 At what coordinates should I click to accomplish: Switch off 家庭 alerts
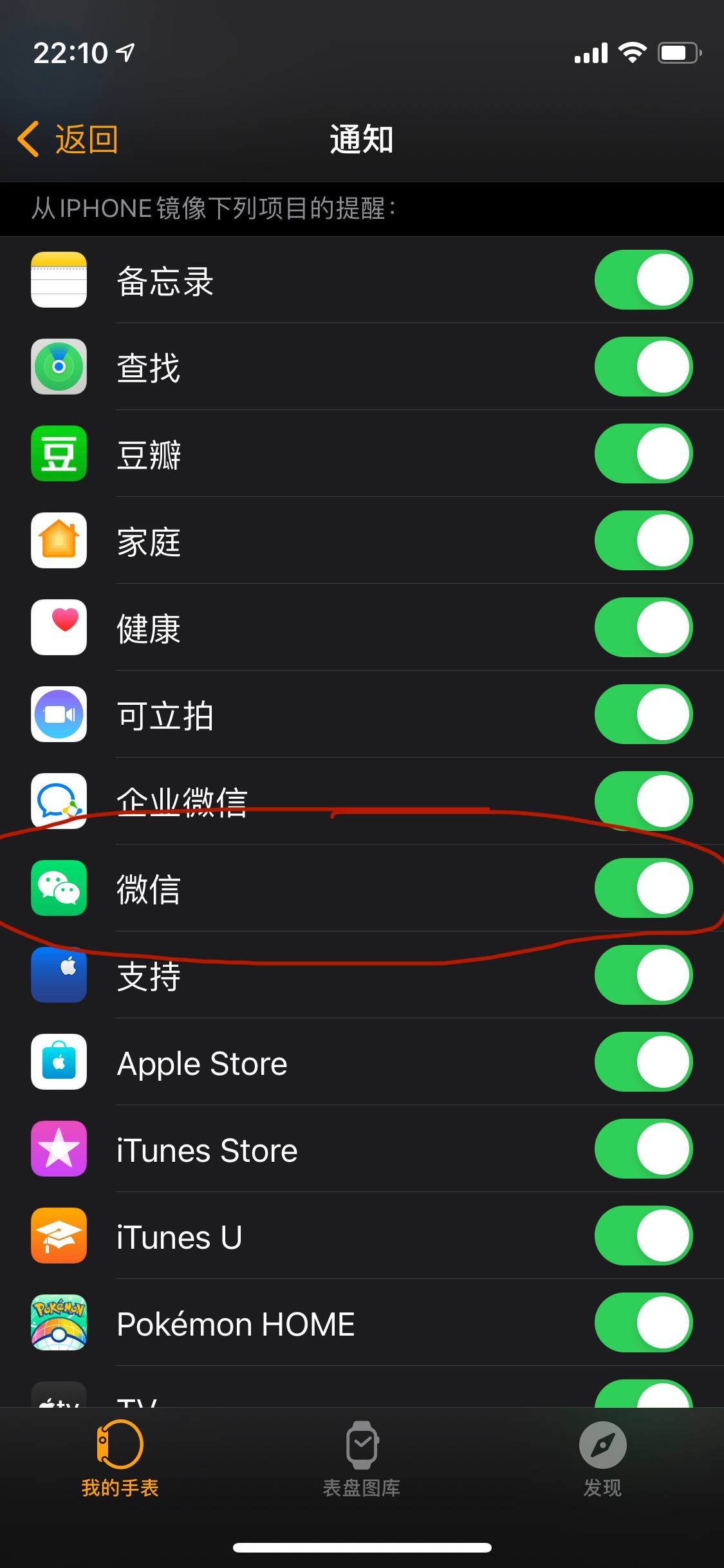(643, 541)
